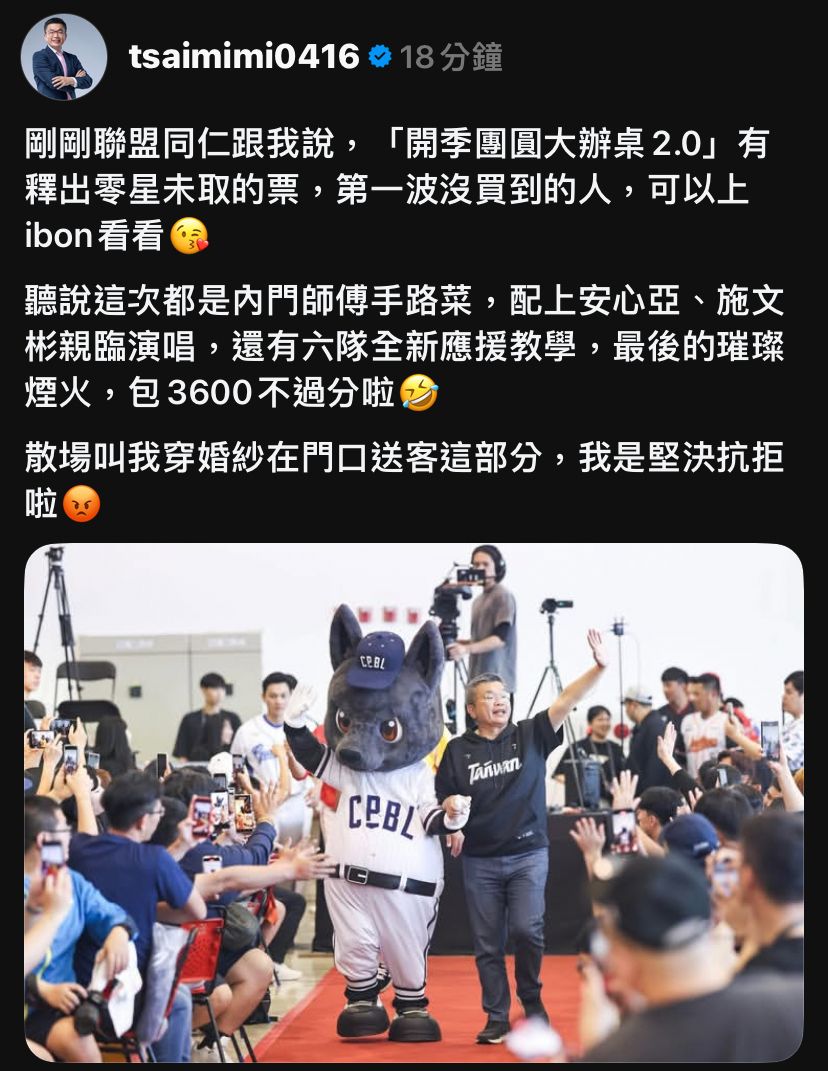Image resolution: width=828 pixels, height=1071 pixels.
Task: Open the attached CPBL mascot photo
Action: click(414, 803)
